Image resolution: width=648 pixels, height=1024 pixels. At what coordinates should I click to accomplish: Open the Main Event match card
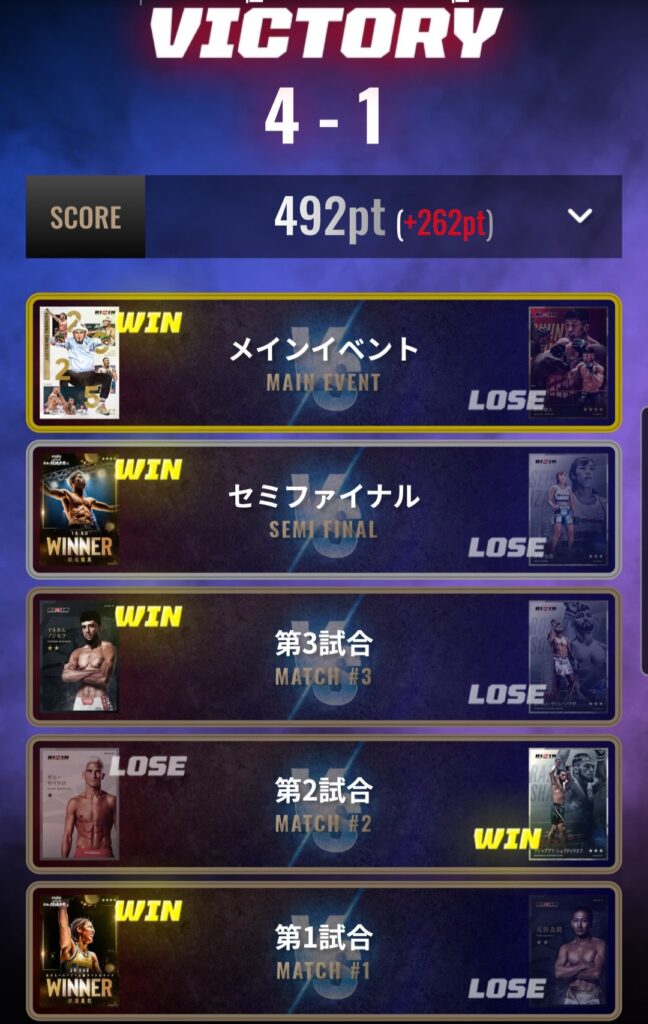pos(323,362)
